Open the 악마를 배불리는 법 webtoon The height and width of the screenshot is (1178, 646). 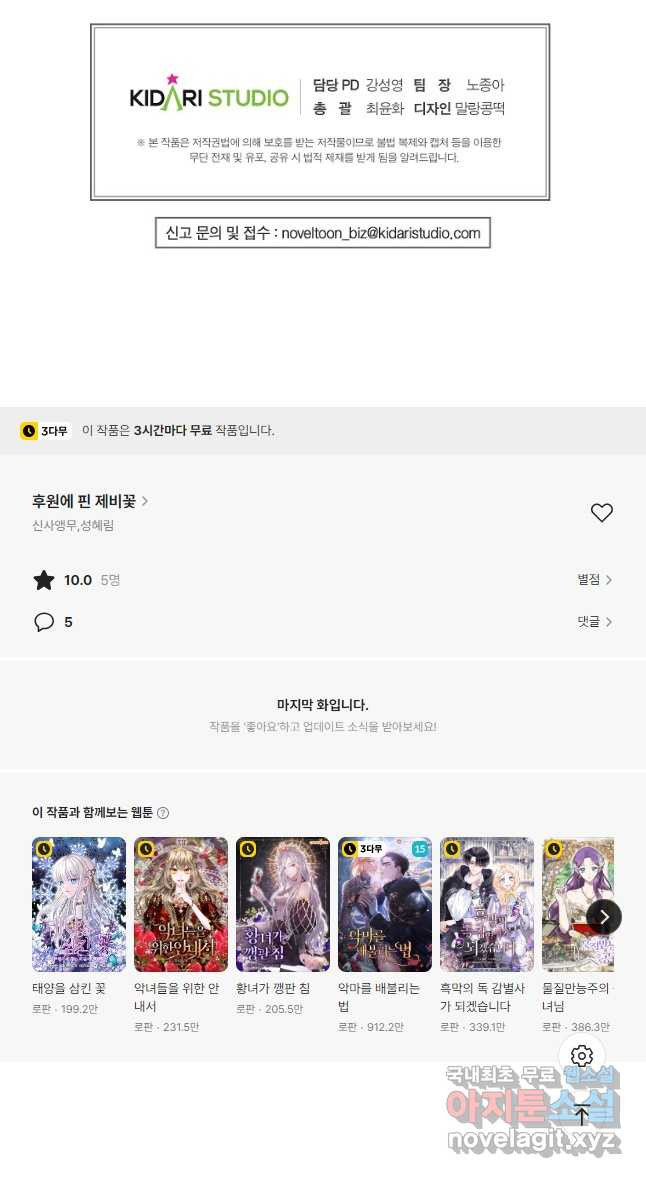click(x=385, y=904)
